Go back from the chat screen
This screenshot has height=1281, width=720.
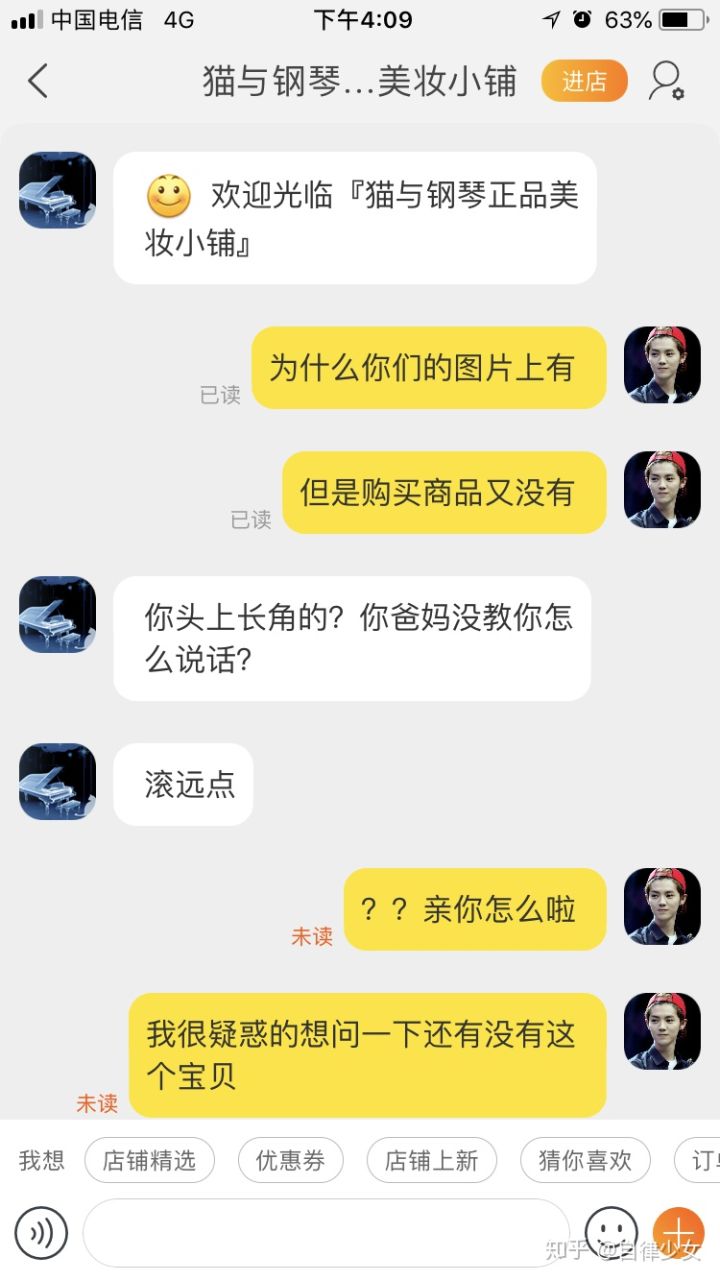pos(38,81)
